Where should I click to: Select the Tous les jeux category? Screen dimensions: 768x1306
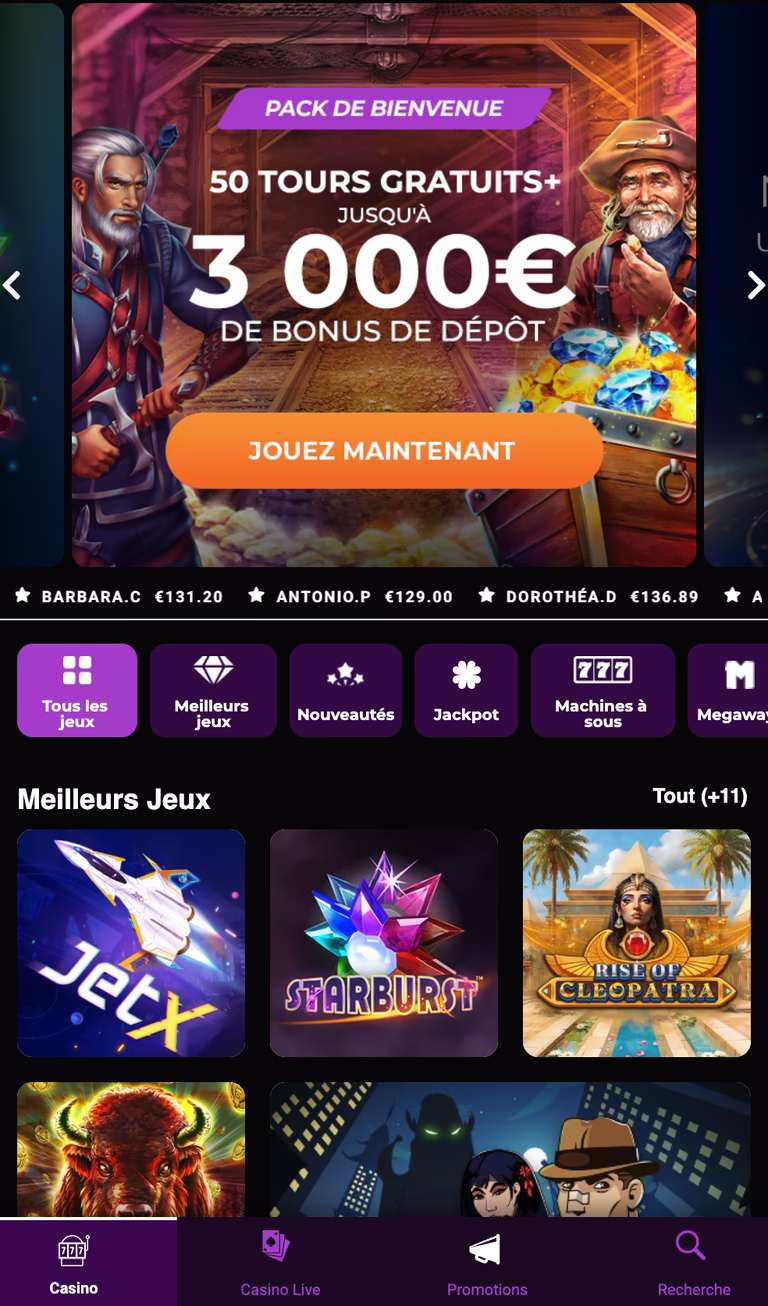click(x=77, y=690)
